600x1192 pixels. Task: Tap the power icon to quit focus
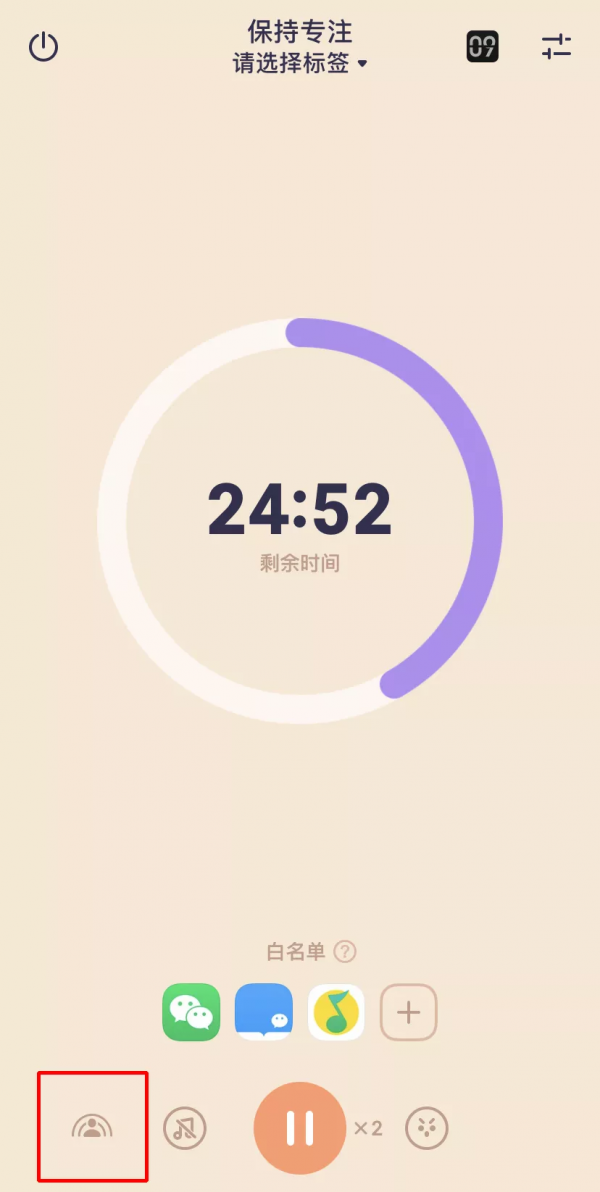click(x=43, y=47)
